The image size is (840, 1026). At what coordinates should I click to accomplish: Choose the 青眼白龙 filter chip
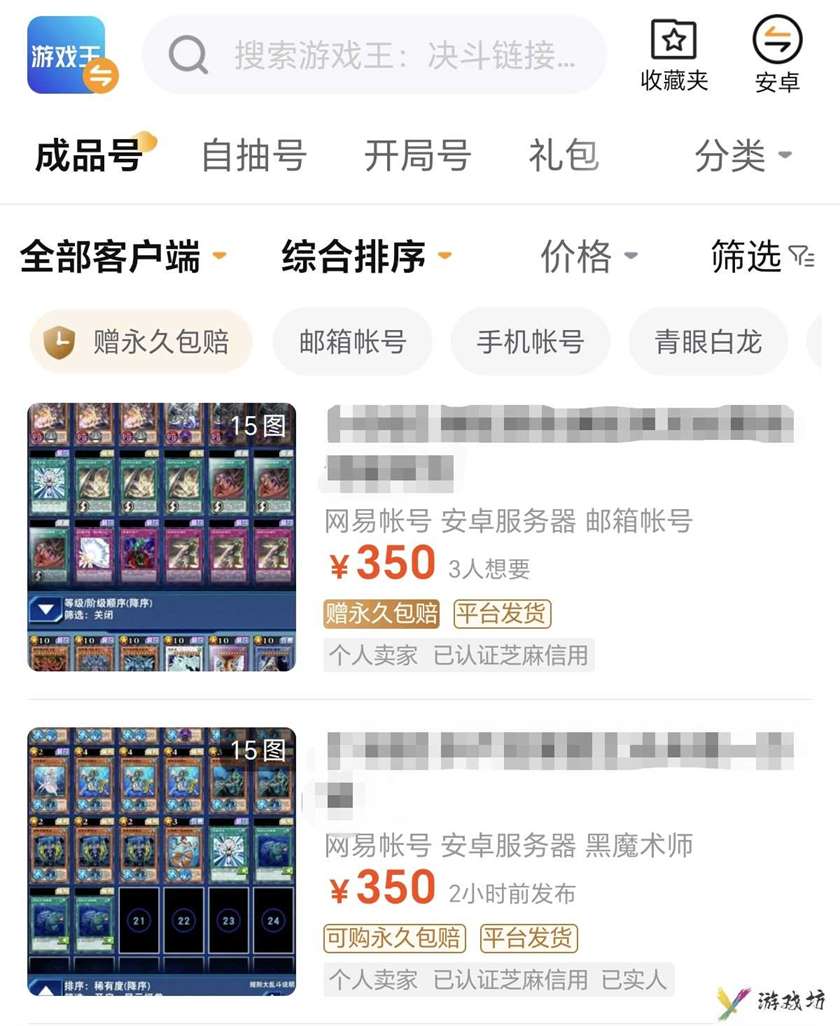(x=708, y=342)
